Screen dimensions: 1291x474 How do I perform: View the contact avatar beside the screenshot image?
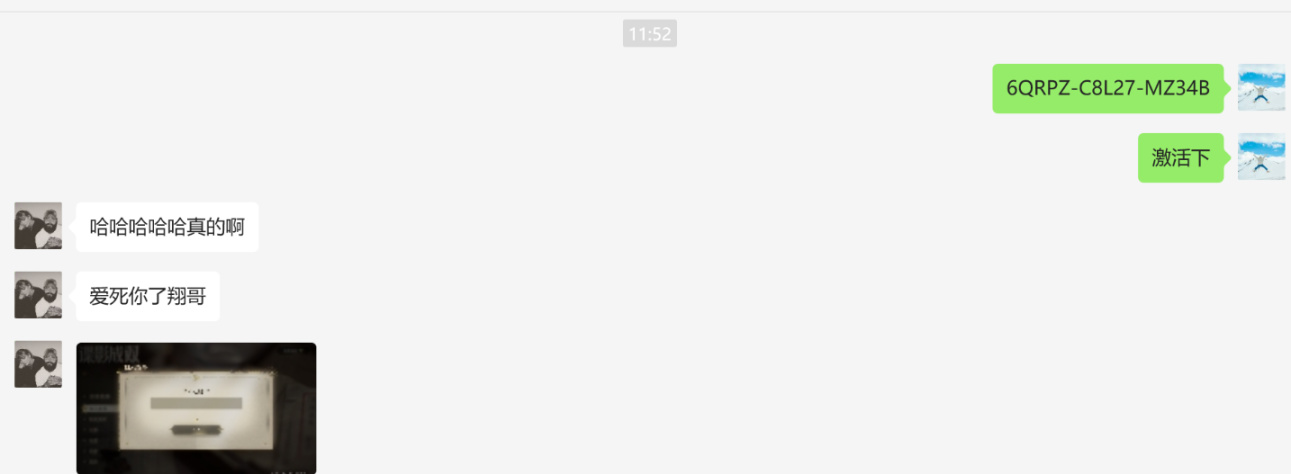pyautogui.click(x=38, y=364)
